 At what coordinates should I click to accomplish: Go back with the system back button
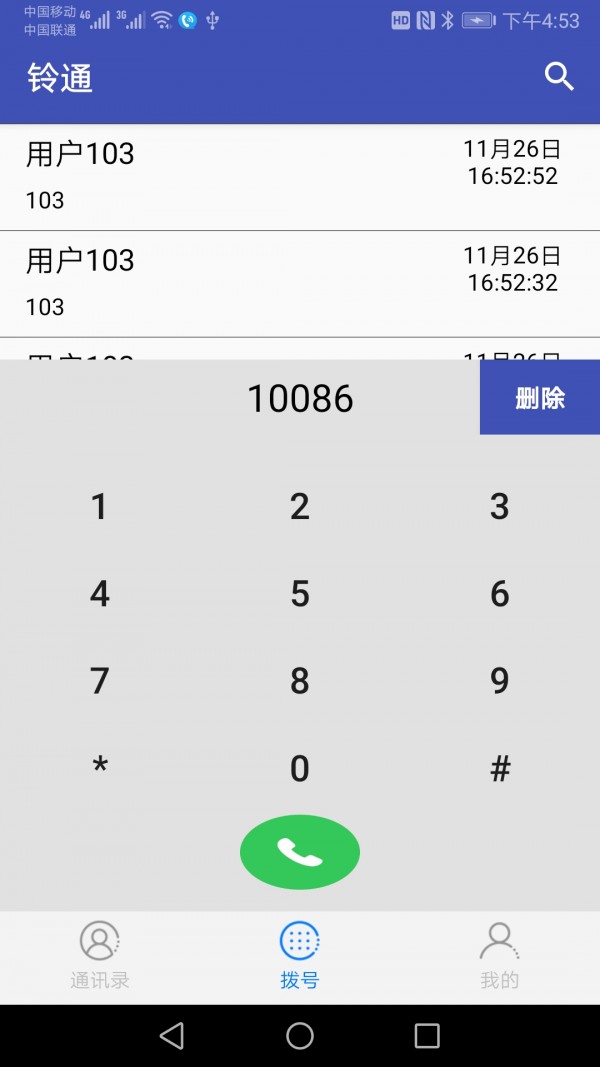coord(172,1036)
